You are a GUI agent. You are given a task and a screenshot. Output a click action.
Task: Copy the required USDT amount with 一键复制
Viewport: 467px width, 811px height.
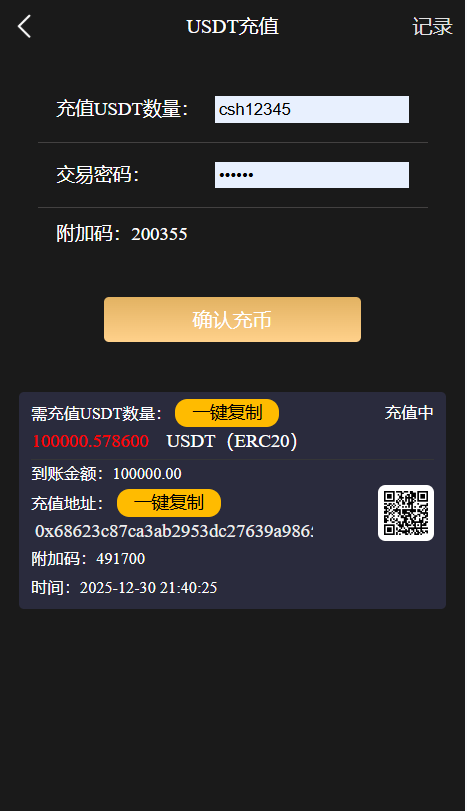point(227,413)
